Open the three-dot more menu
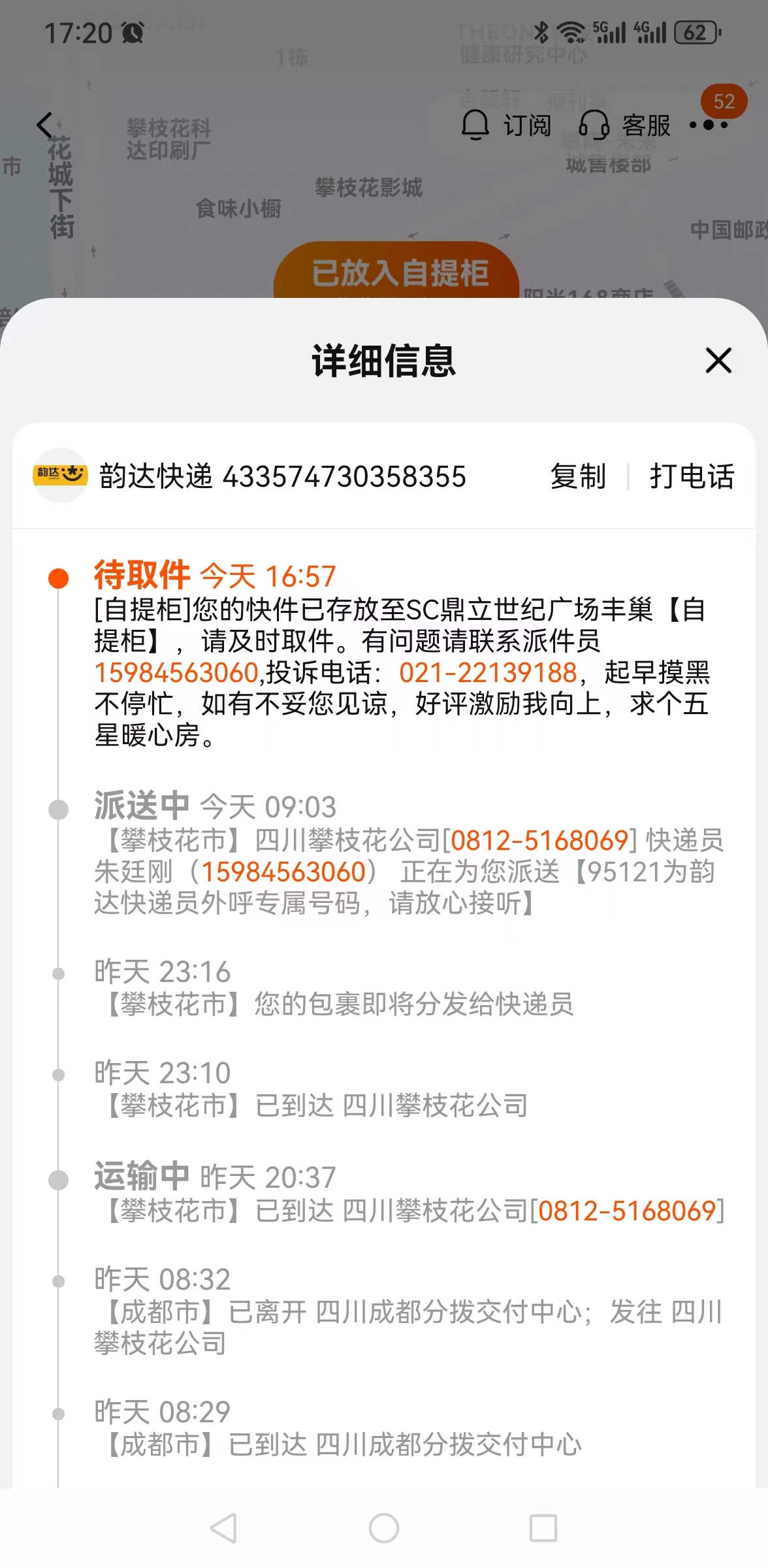768x1568 pixels. 709,125
